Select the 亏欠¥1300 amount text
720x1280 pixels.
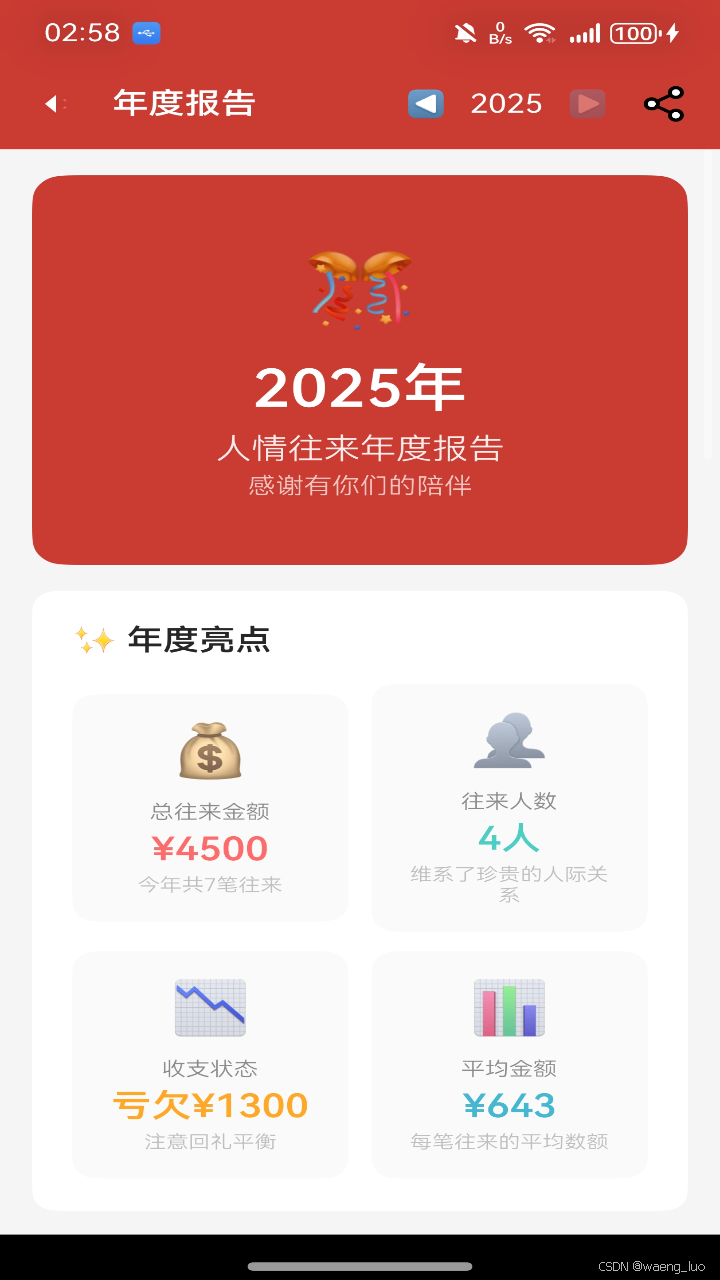[209, 1104]
